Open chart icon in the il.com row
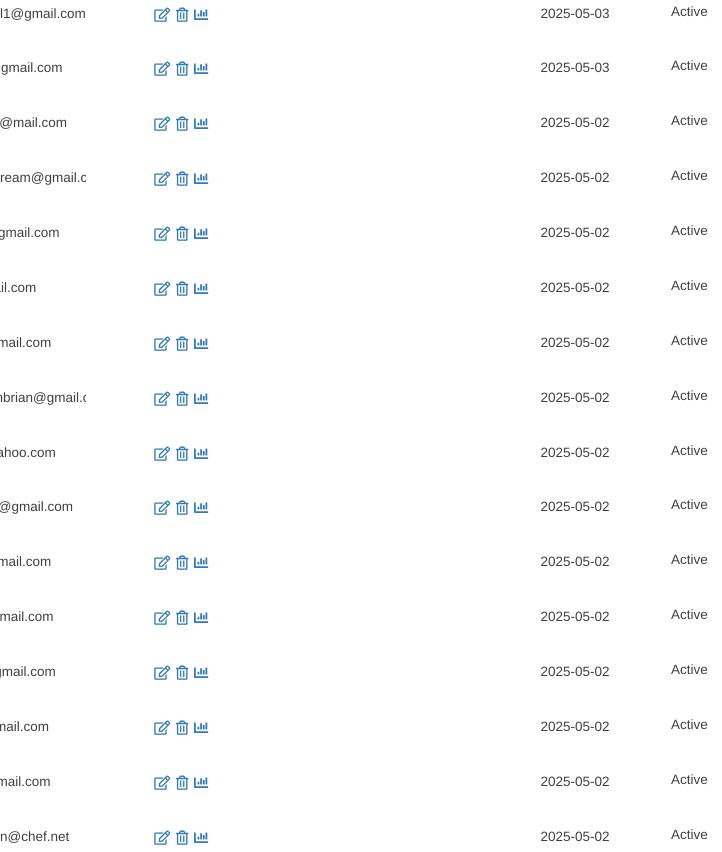 click(x=201, y=288)
